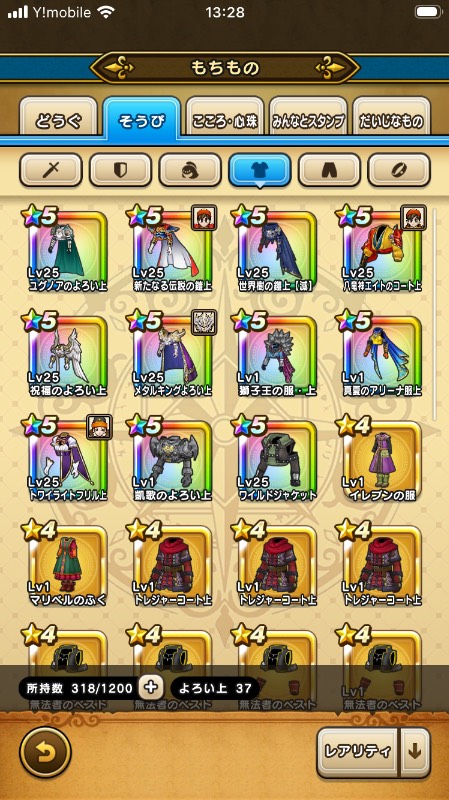Viewport: 449px width, 800px height.
Task: Open マリベルのふく item
Action: 67,564
